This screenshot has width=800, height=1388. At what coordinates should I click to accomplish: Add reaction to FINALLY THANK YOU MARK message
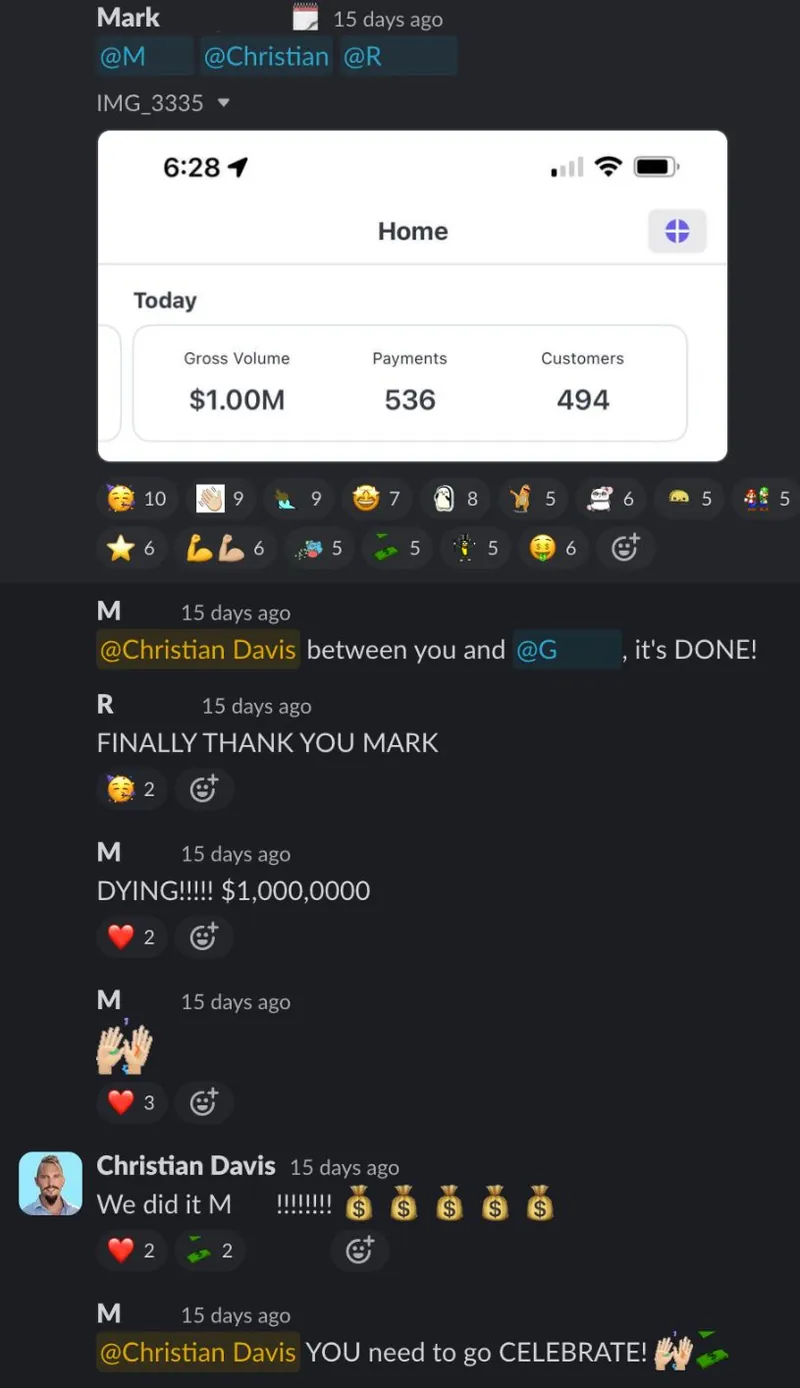pos(204,789)
